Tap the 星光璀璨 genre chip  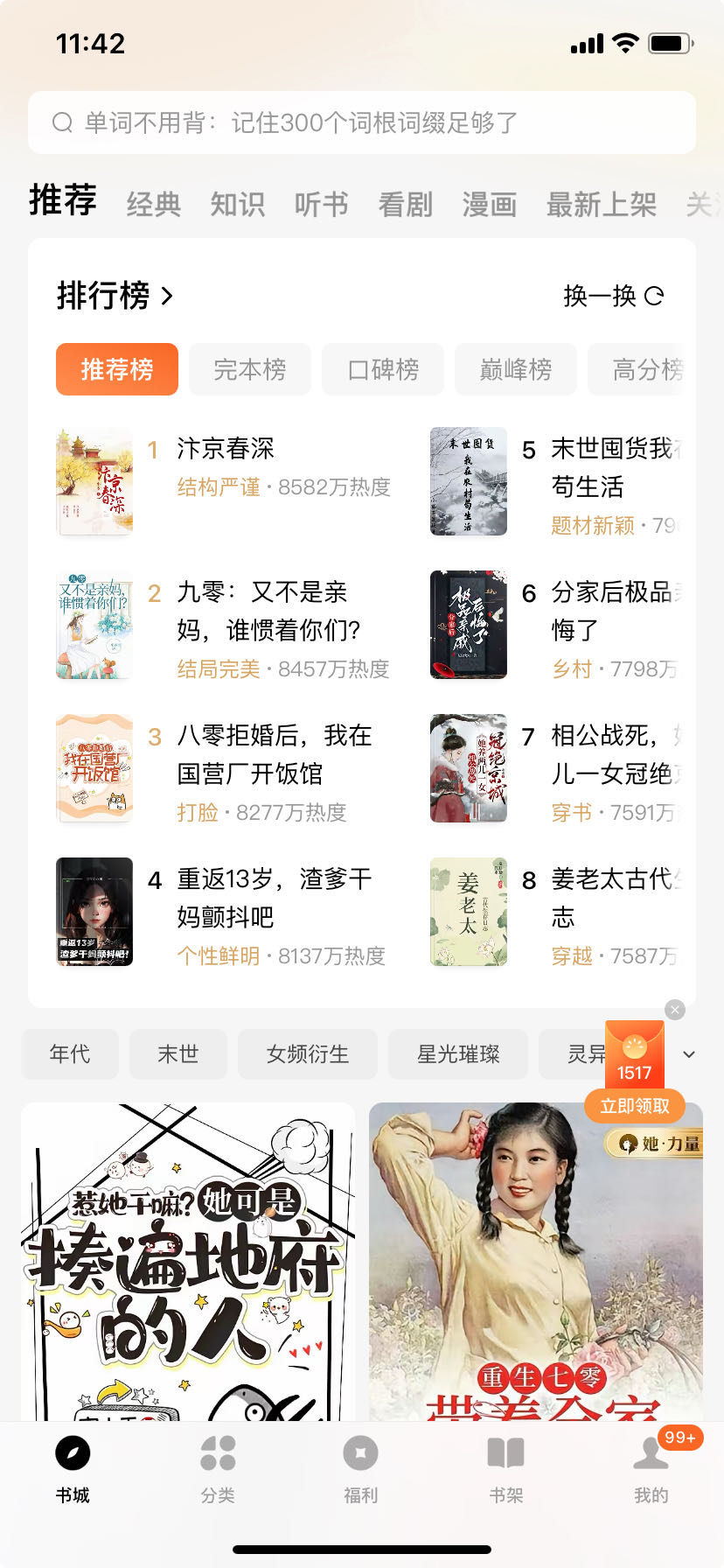tap(458, 1053)
